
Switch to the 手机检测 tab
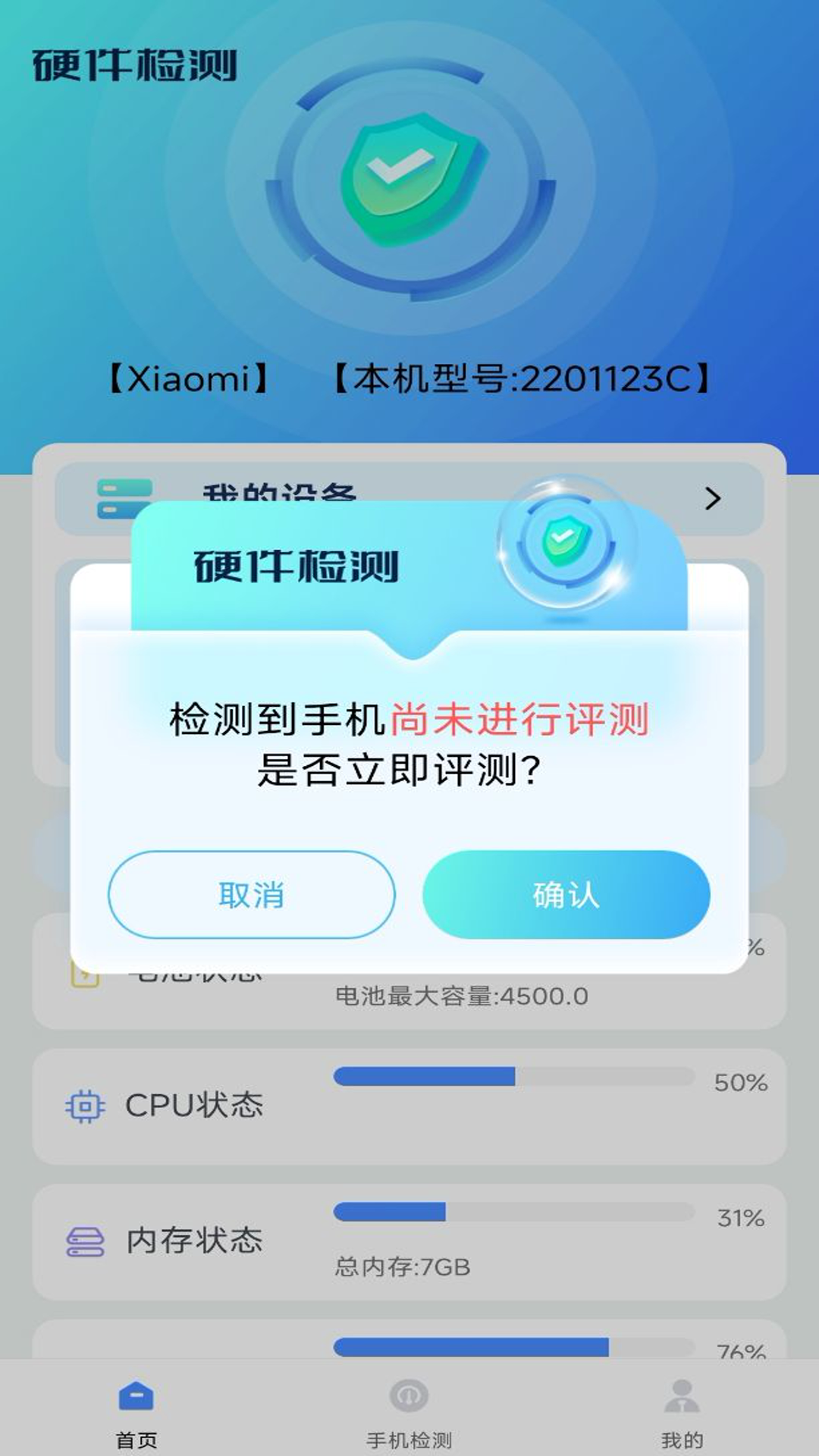tap(409, 1411)
